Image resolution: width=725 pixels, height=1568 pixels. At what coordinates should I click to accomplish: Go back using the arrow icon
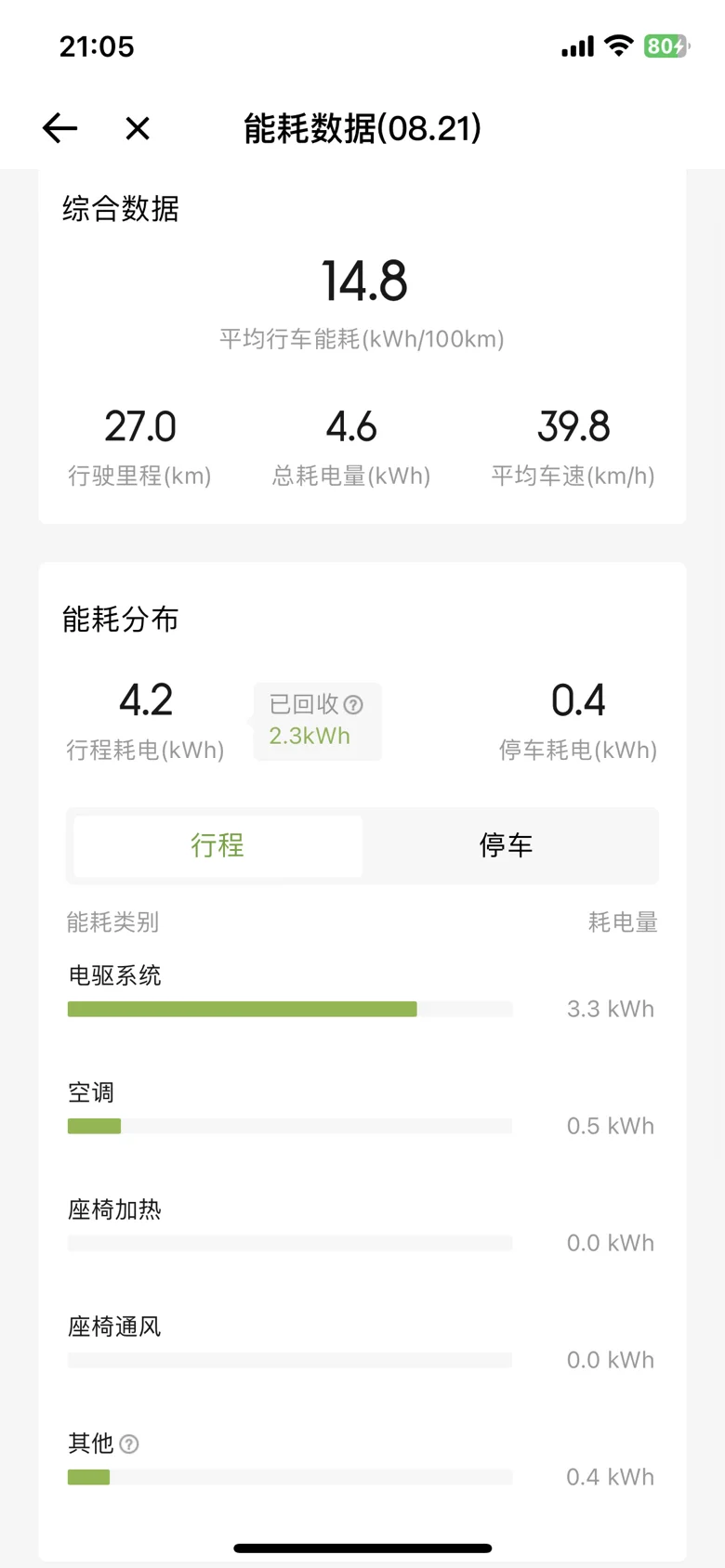(59, 128)
